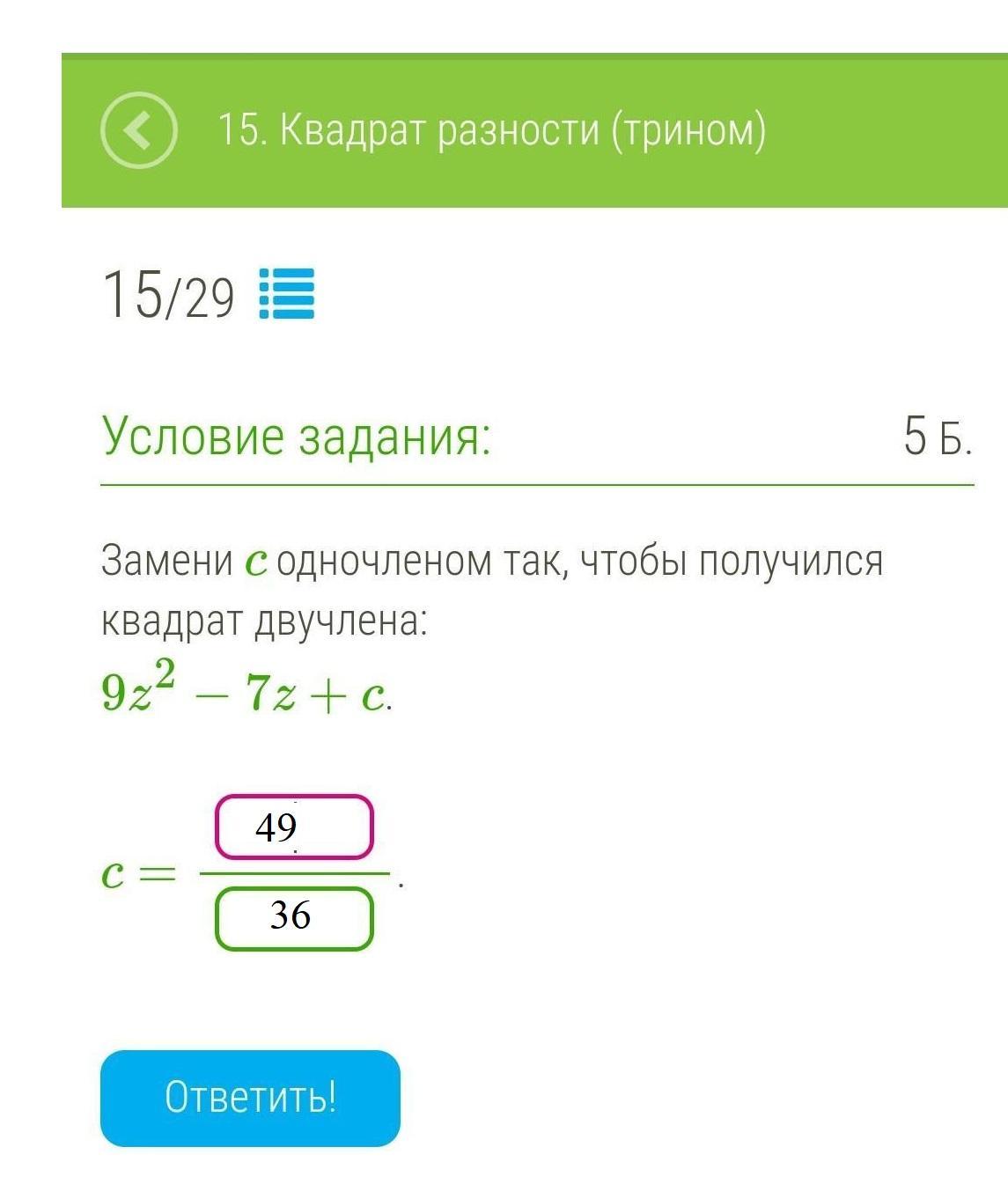Select the denominator field containing 36

(294, 918)
